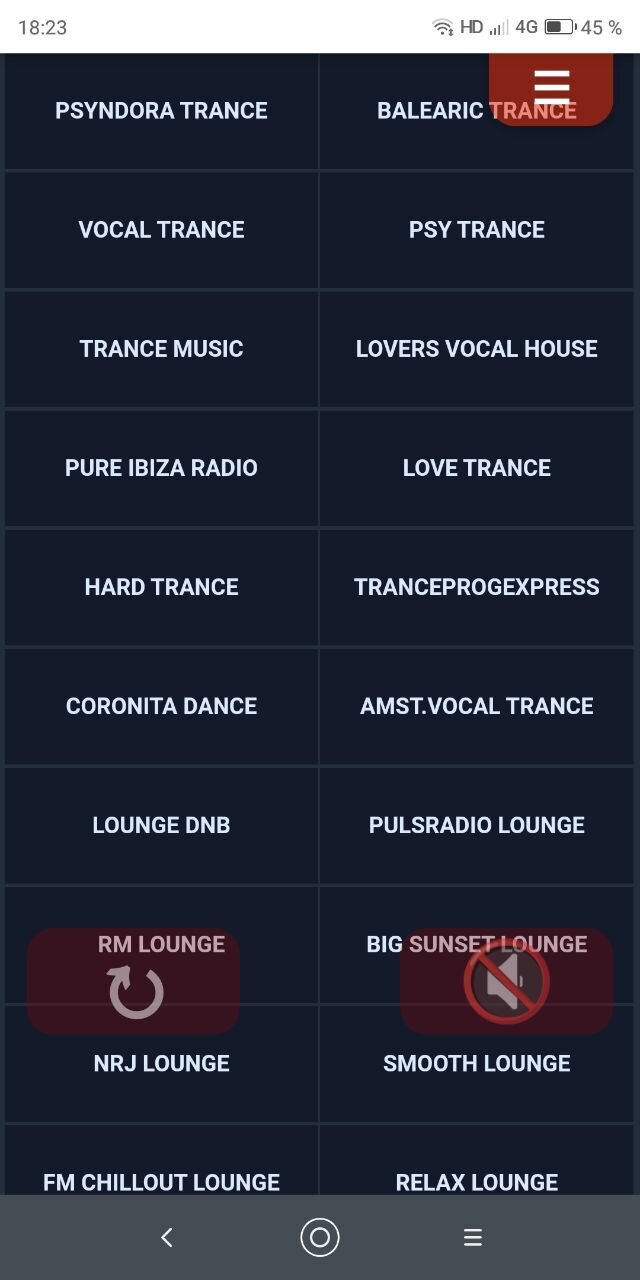Play TranceProgExpress station
Viewport: 640px width, 1280px height.
point(476,587)
